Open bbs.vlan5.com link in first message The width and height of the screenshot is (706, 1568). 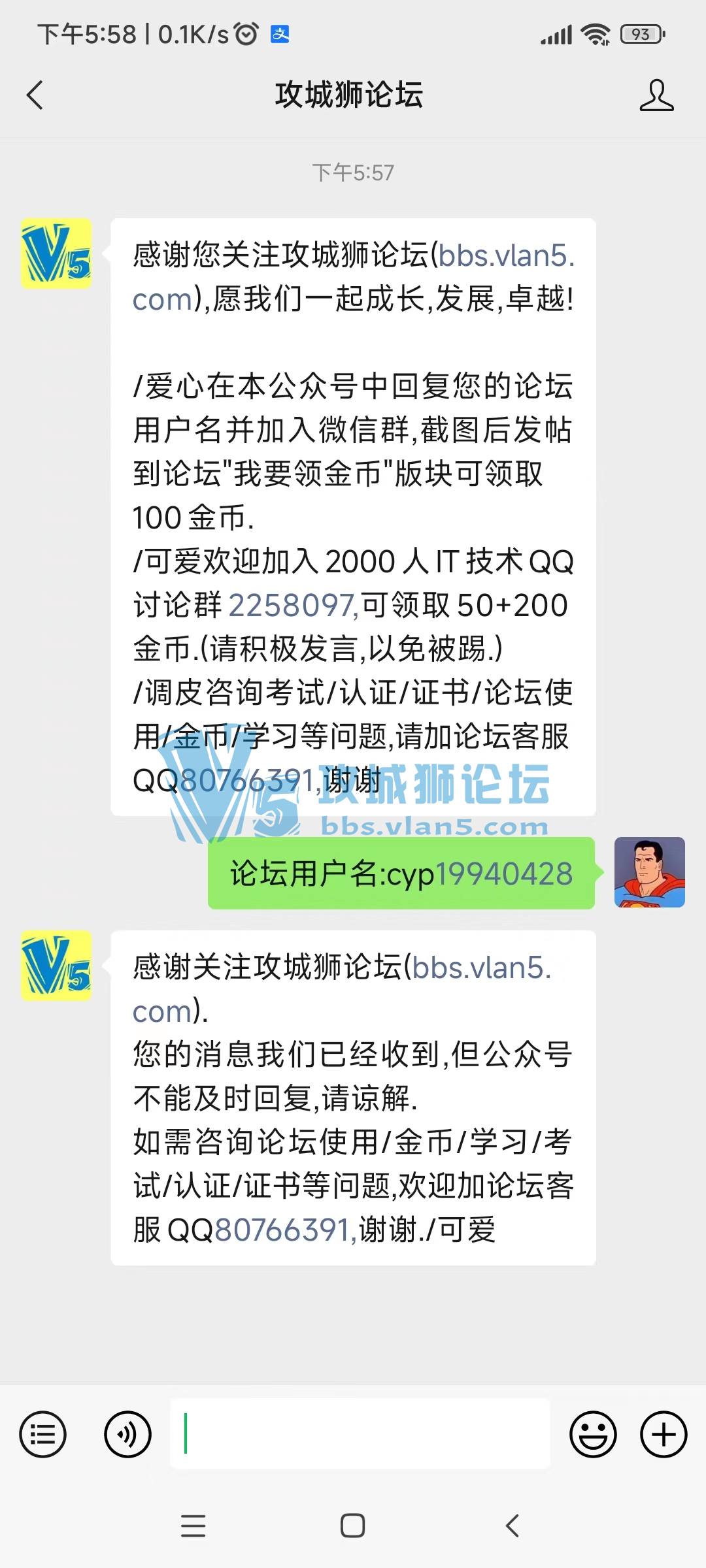click(x=505, y=255)
